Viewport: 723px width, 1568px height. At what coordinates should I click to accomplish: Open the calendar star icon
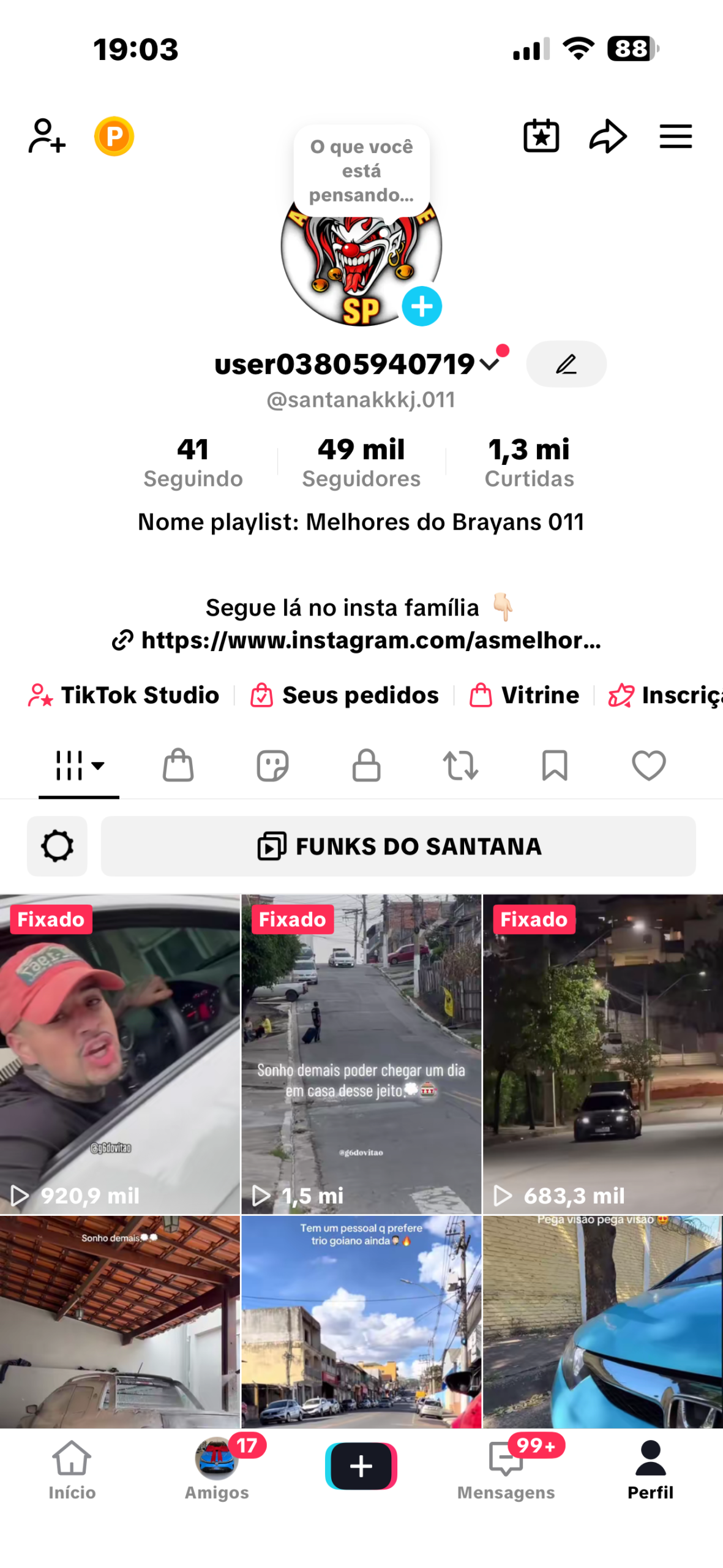click(x=541, y=136)
